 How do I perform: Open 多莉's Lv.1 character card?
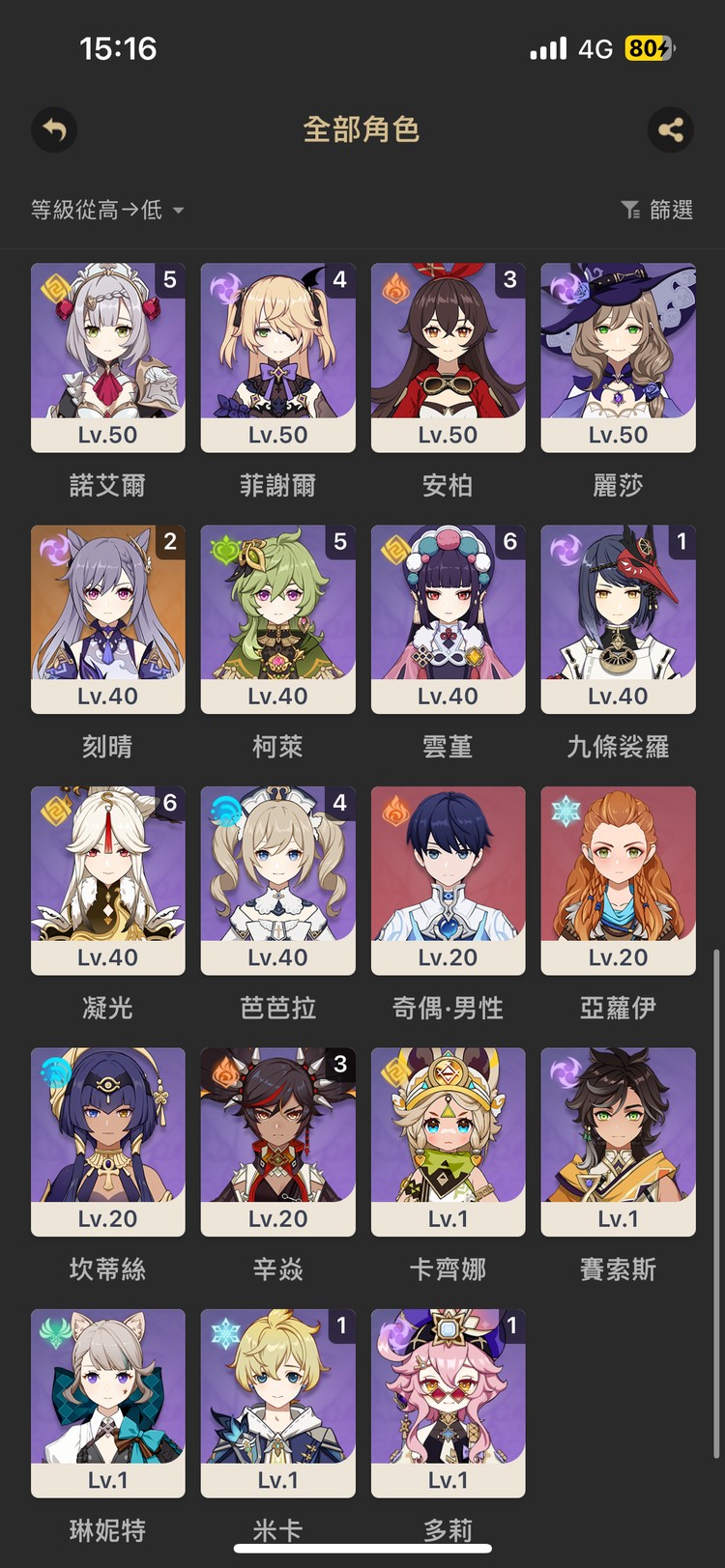click(448, 1401)
